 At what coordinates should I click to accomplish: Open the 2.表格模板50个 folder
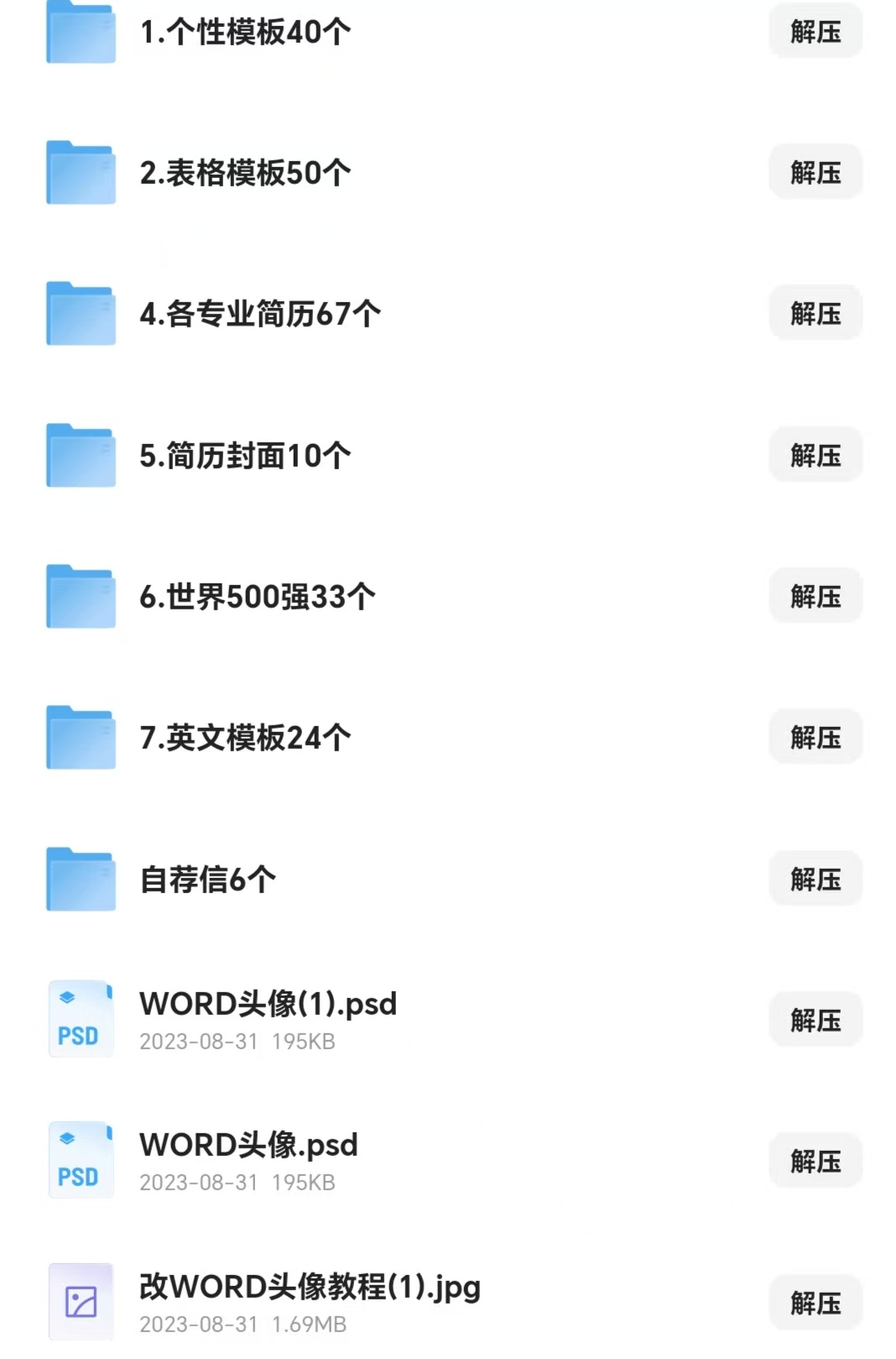(245, 173)
